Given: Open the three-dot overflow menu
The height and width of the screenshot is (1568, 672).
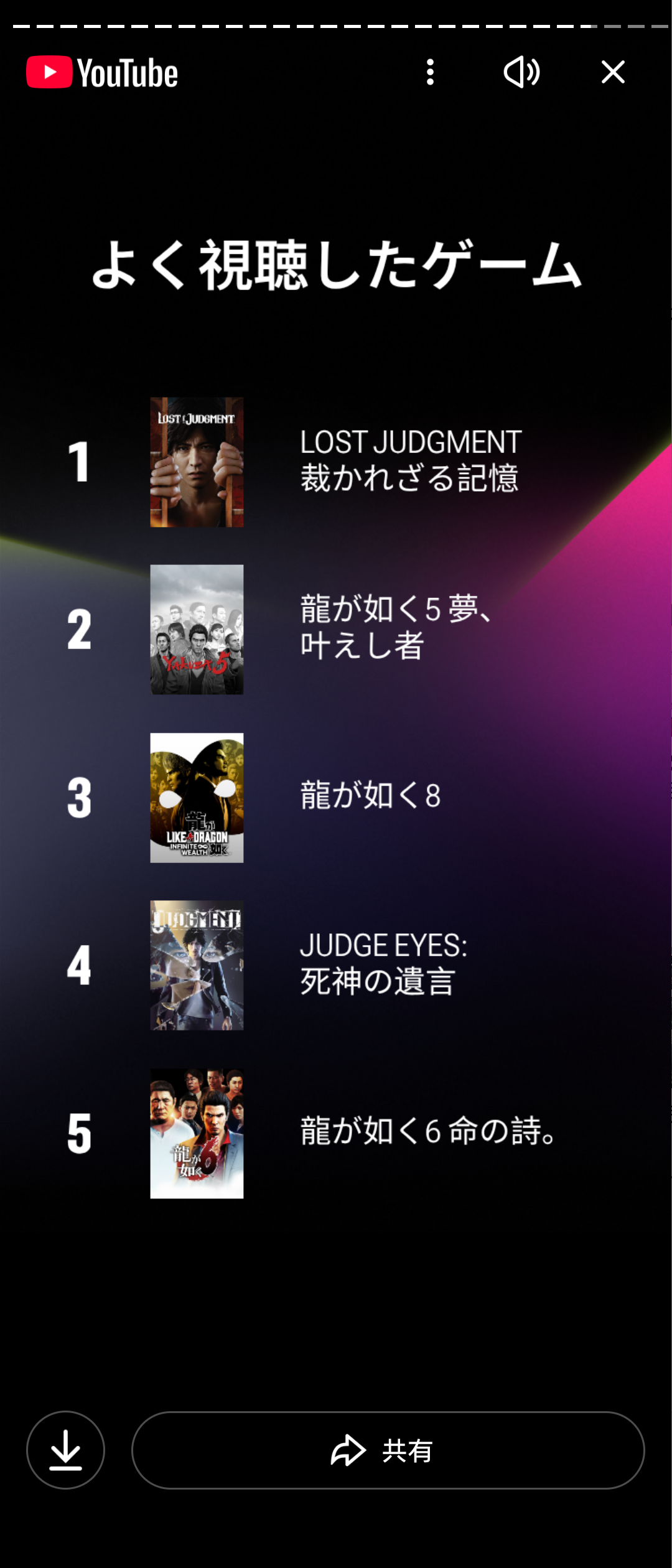Looking at the screenshot, I should pos(430,72).
